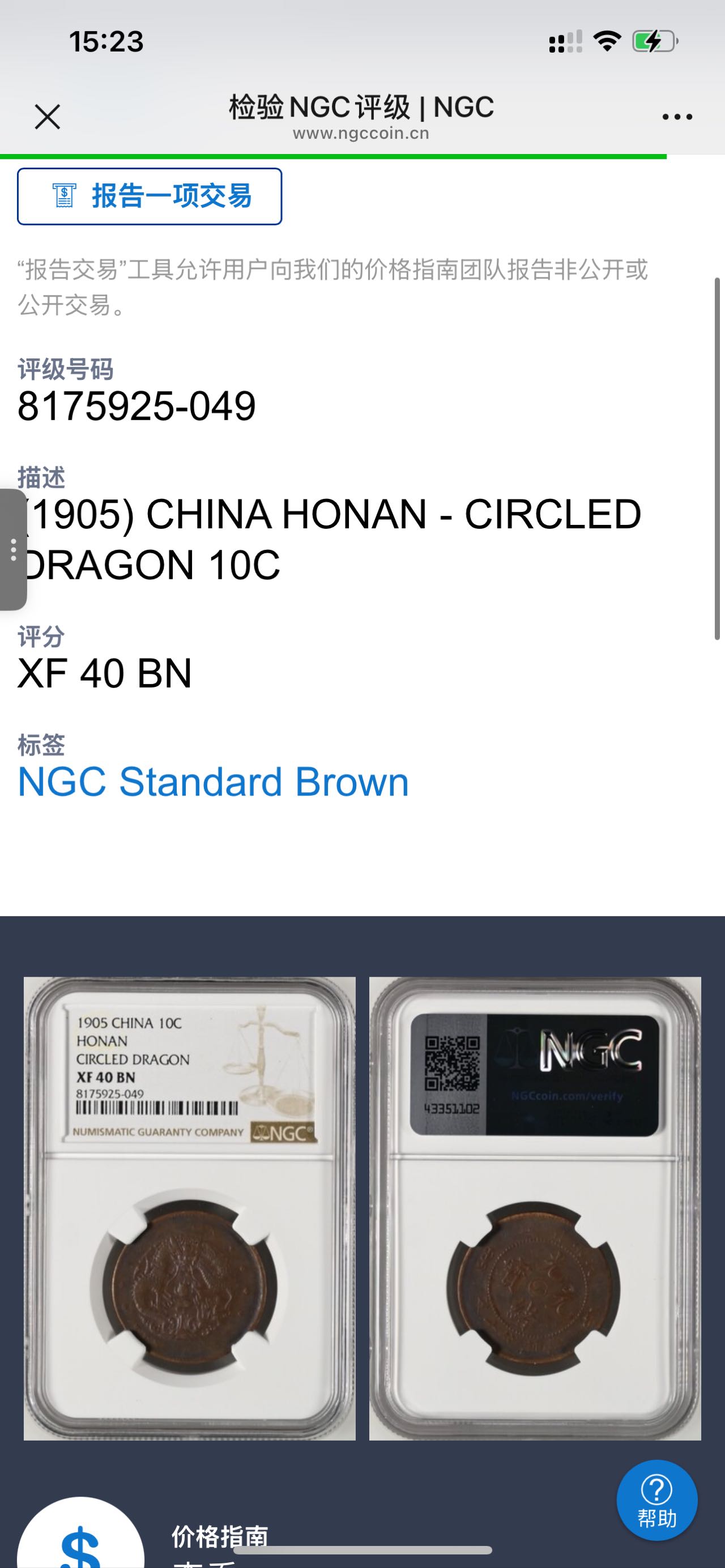Viewport: 725px width, 1568px height.
Task: Close the NGC verification web page
Action: [48, 117]
